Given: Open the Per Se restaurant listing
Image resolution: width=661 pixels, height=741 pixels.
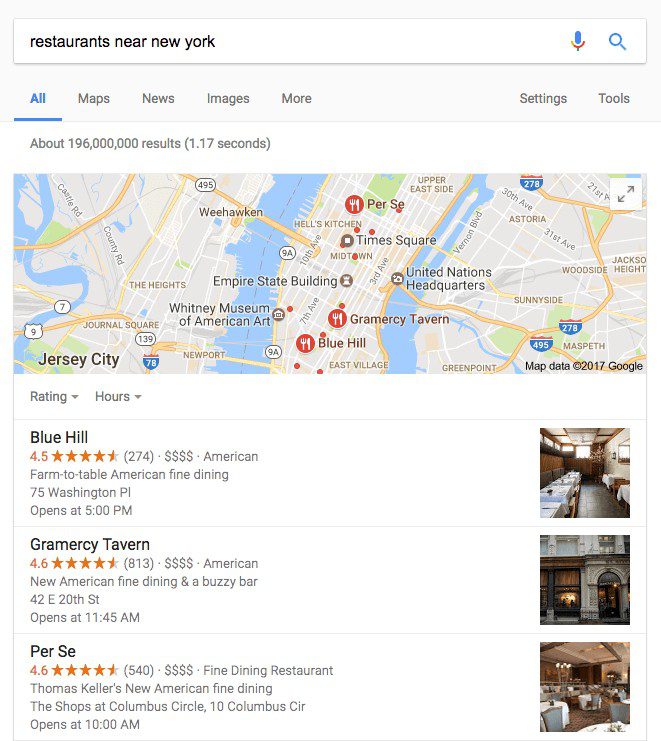Looking at the screenshot, I should click(x=53, y=651).
